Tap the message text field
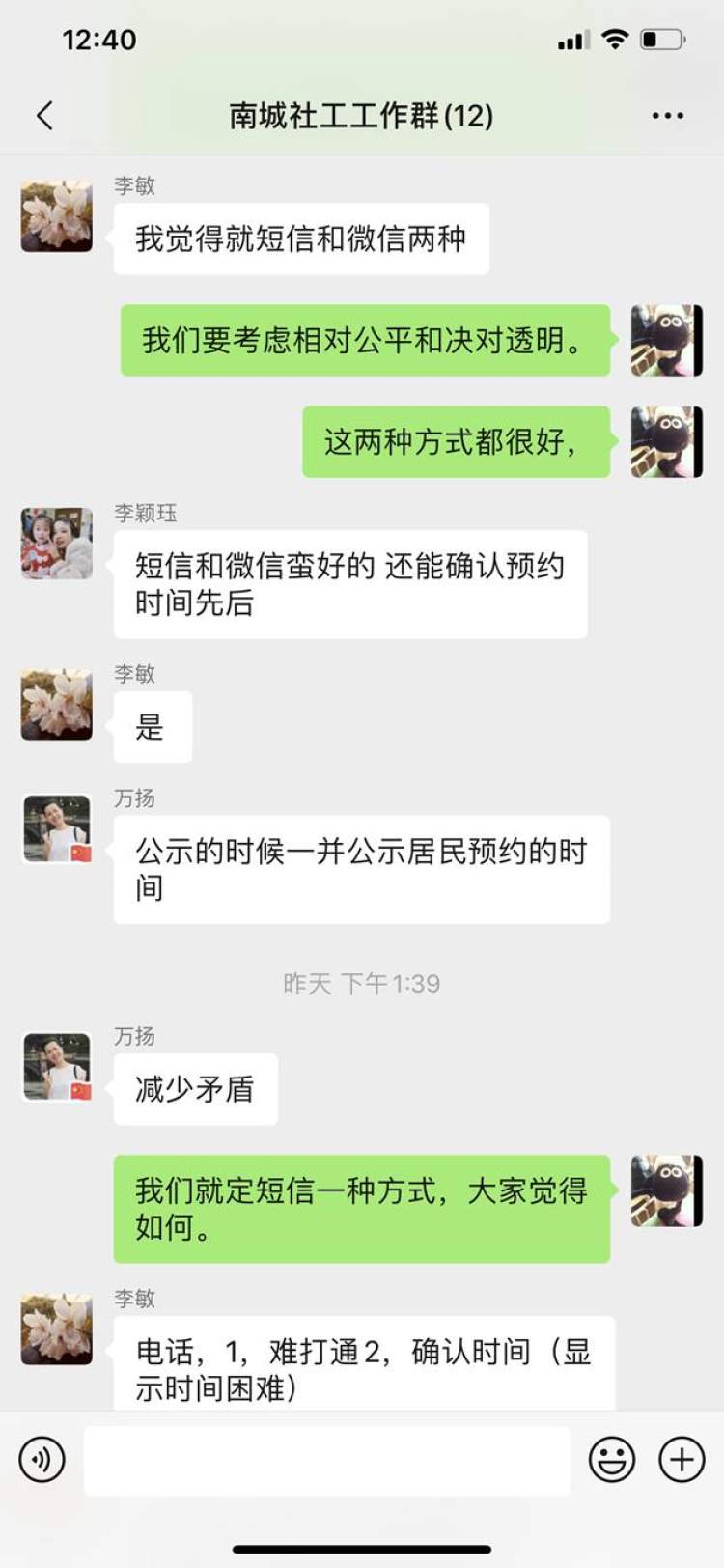 pyautogui.click(x=326, y=1460)
